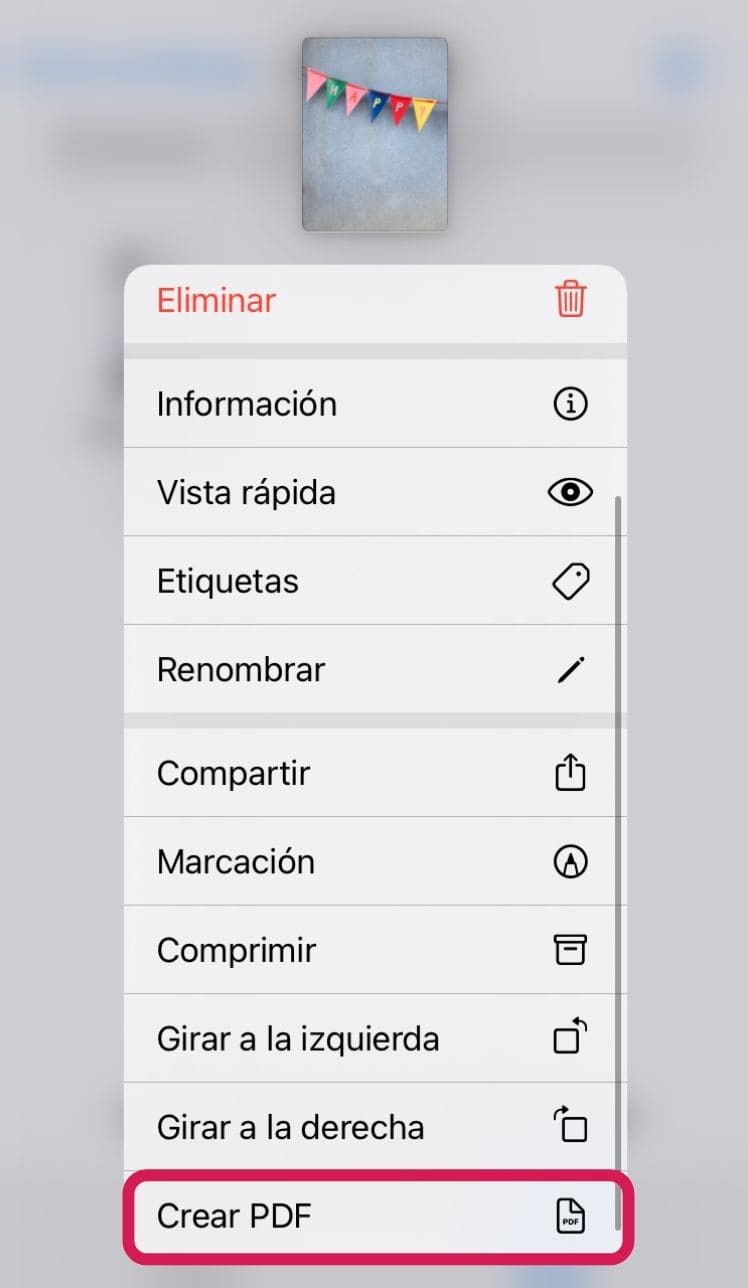Rotate image with Girar a la izquierda
This screenshot has width=748, height=1288.
(x=375, y=1038)
